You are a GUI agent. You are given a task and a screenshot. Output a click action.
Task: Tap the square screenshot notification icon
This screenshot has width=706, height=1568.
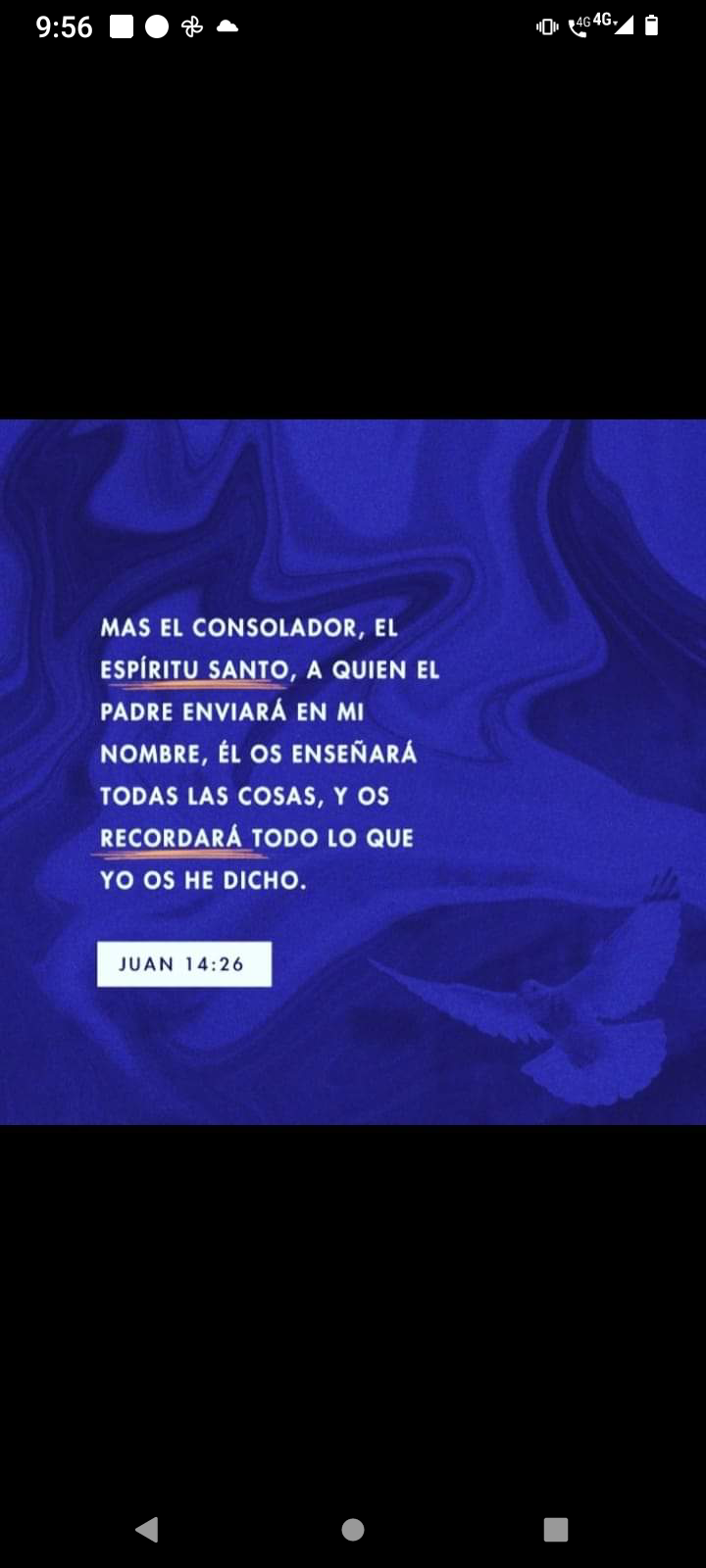(121, 26)
